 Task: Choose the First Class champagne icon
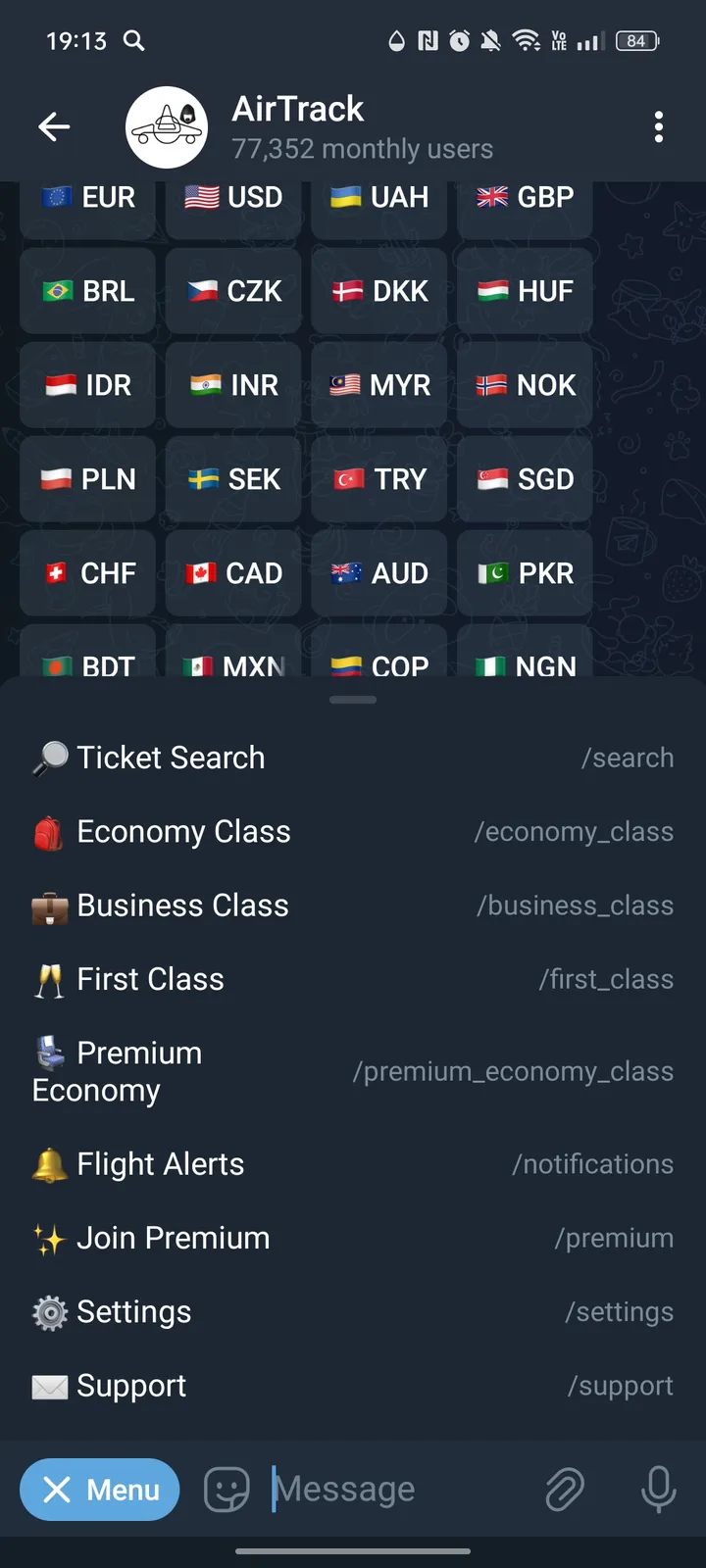coord(48,979)
